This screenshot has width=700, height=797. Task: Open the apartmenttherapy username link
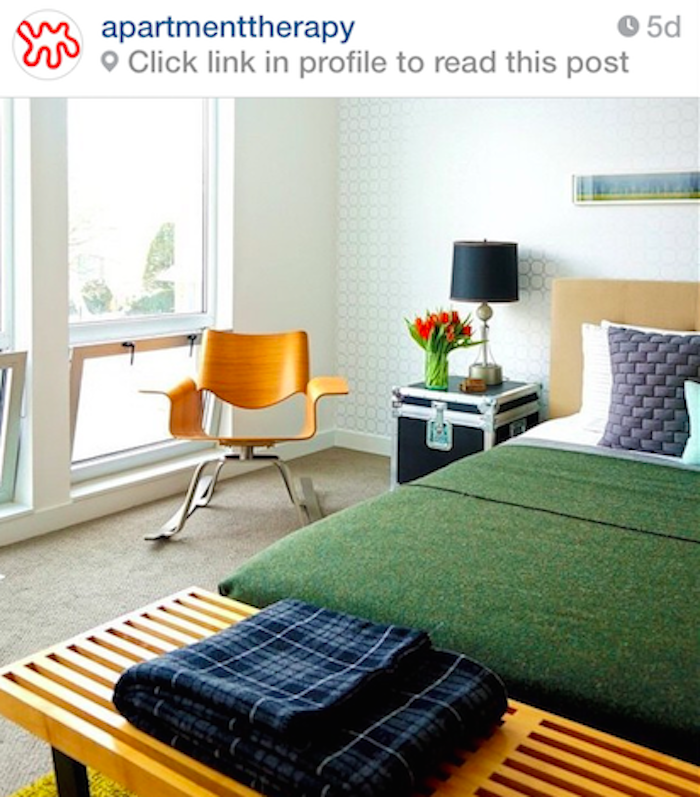coord(228,27)
